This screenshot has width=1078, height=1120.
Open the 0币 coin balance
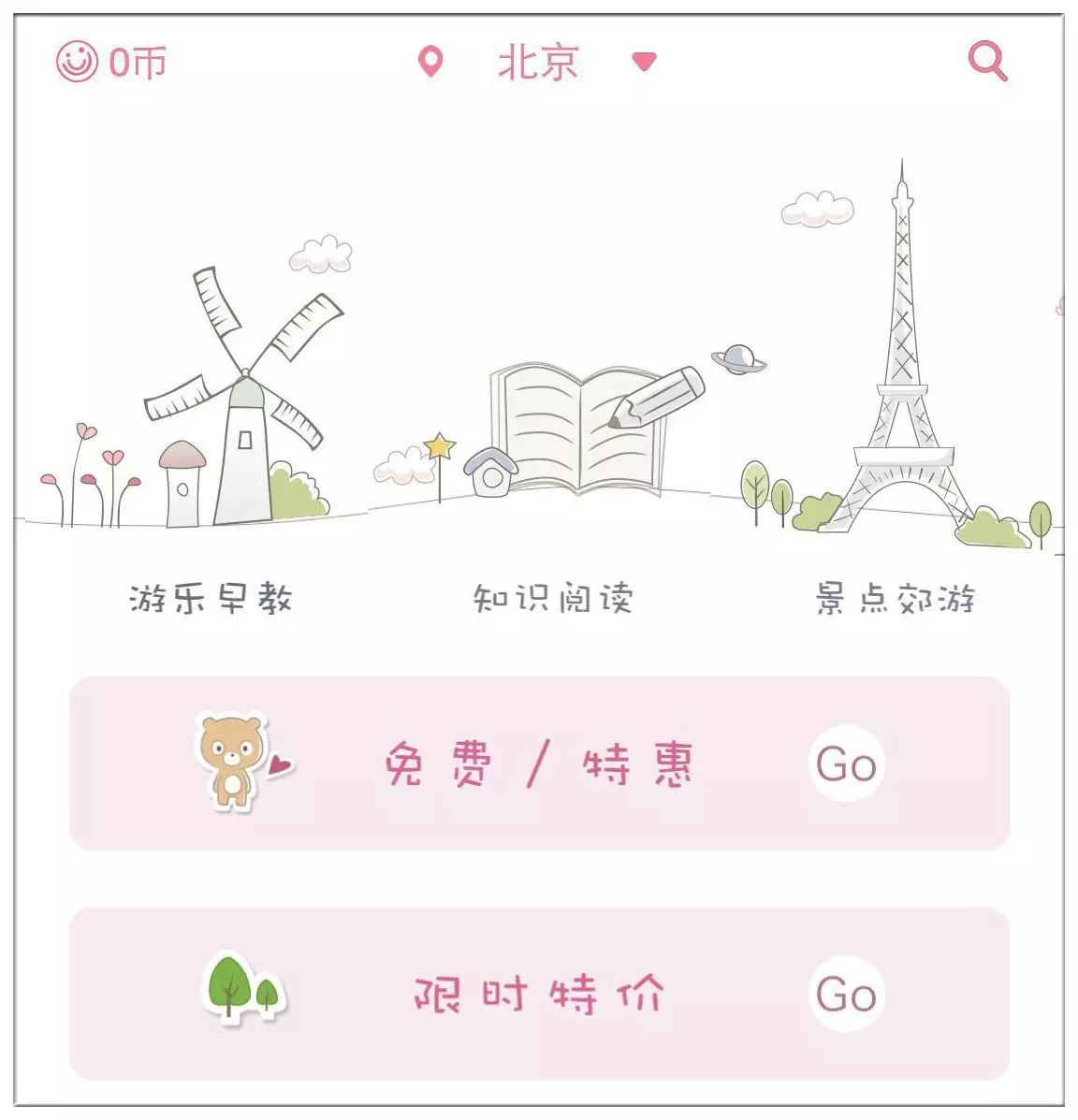(x=112, y=63)
